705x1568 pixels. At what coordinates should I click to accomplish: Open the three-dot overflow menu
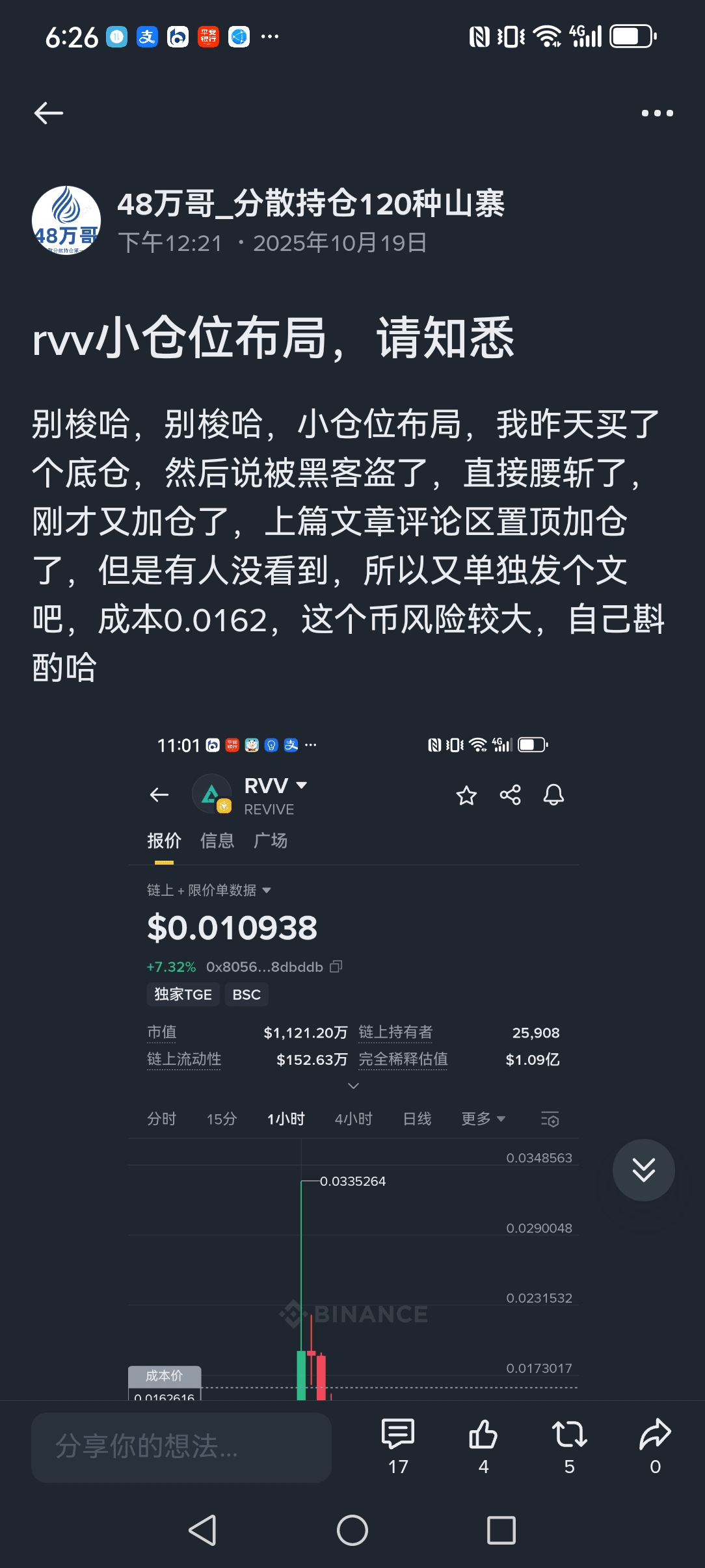point(657,113)
